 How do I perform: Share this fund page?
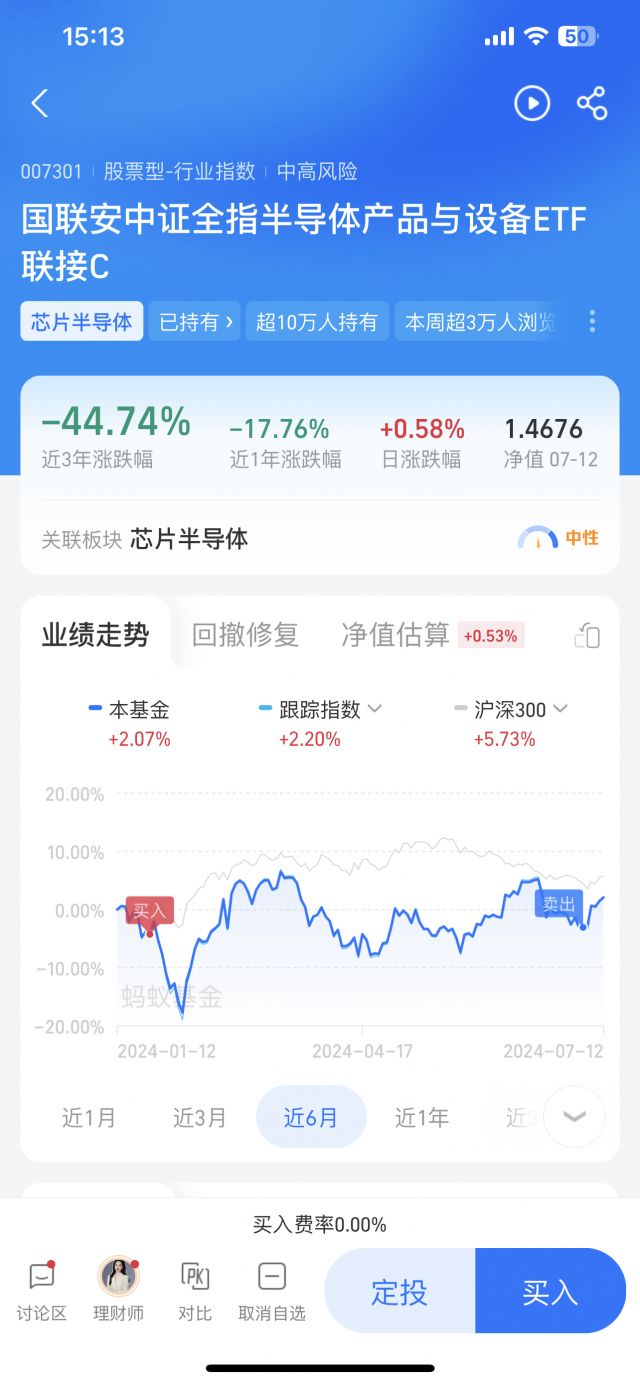coord(592,103)
